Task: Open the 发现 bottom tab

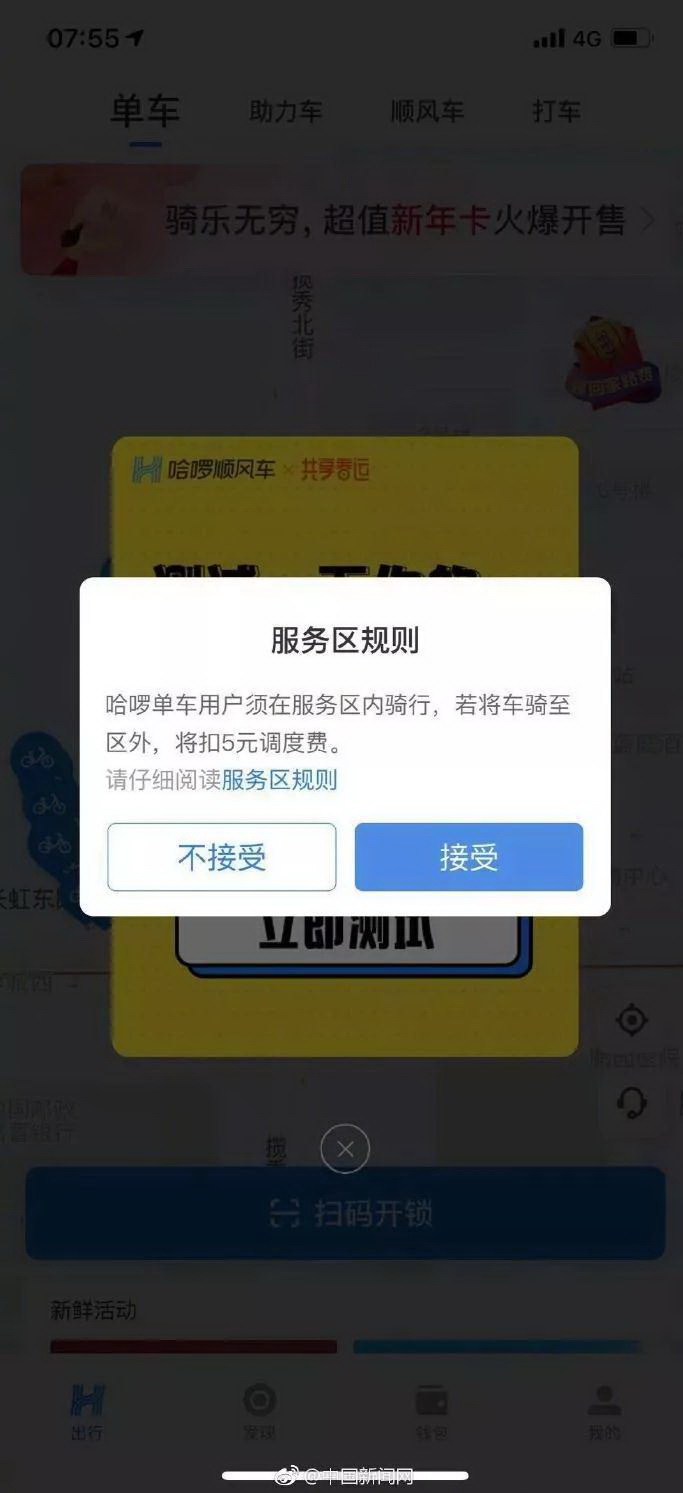Action: coord(259,1410)
